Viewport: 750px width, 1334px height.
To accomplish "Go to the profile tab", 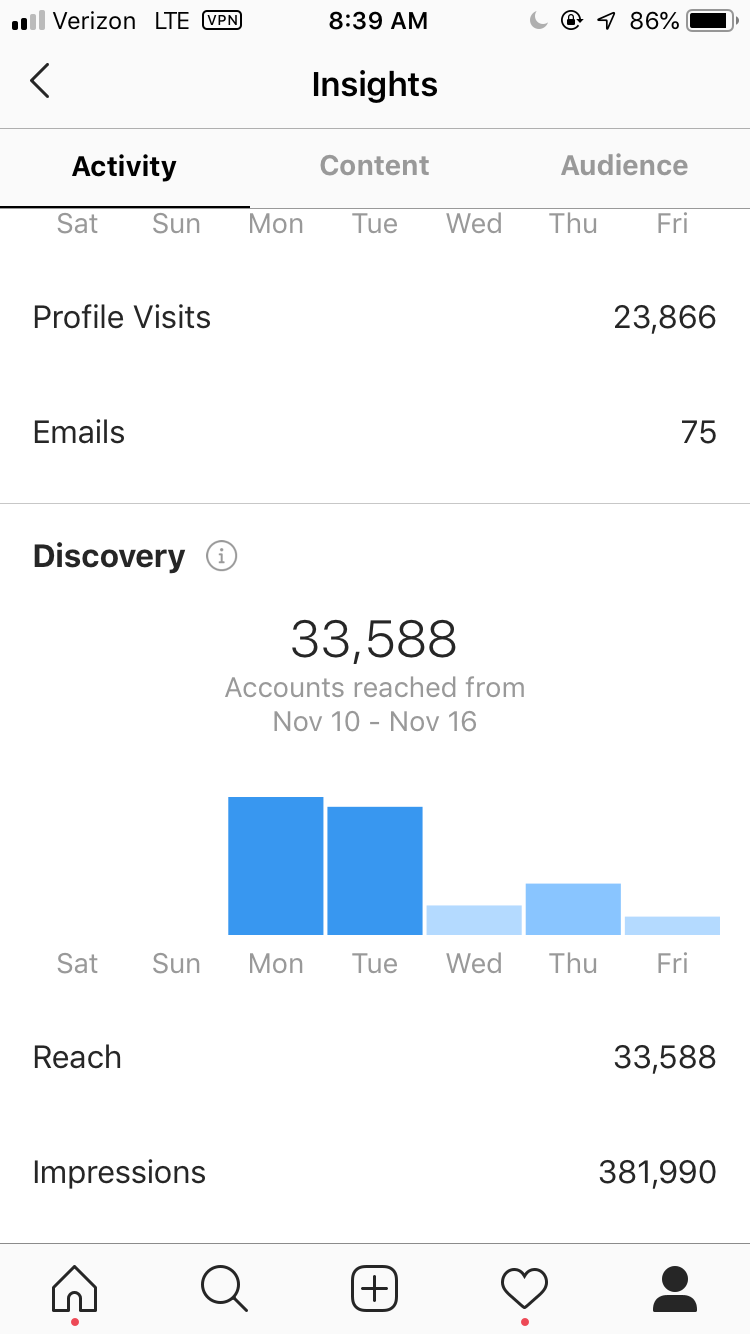I will coord(675,1288).
